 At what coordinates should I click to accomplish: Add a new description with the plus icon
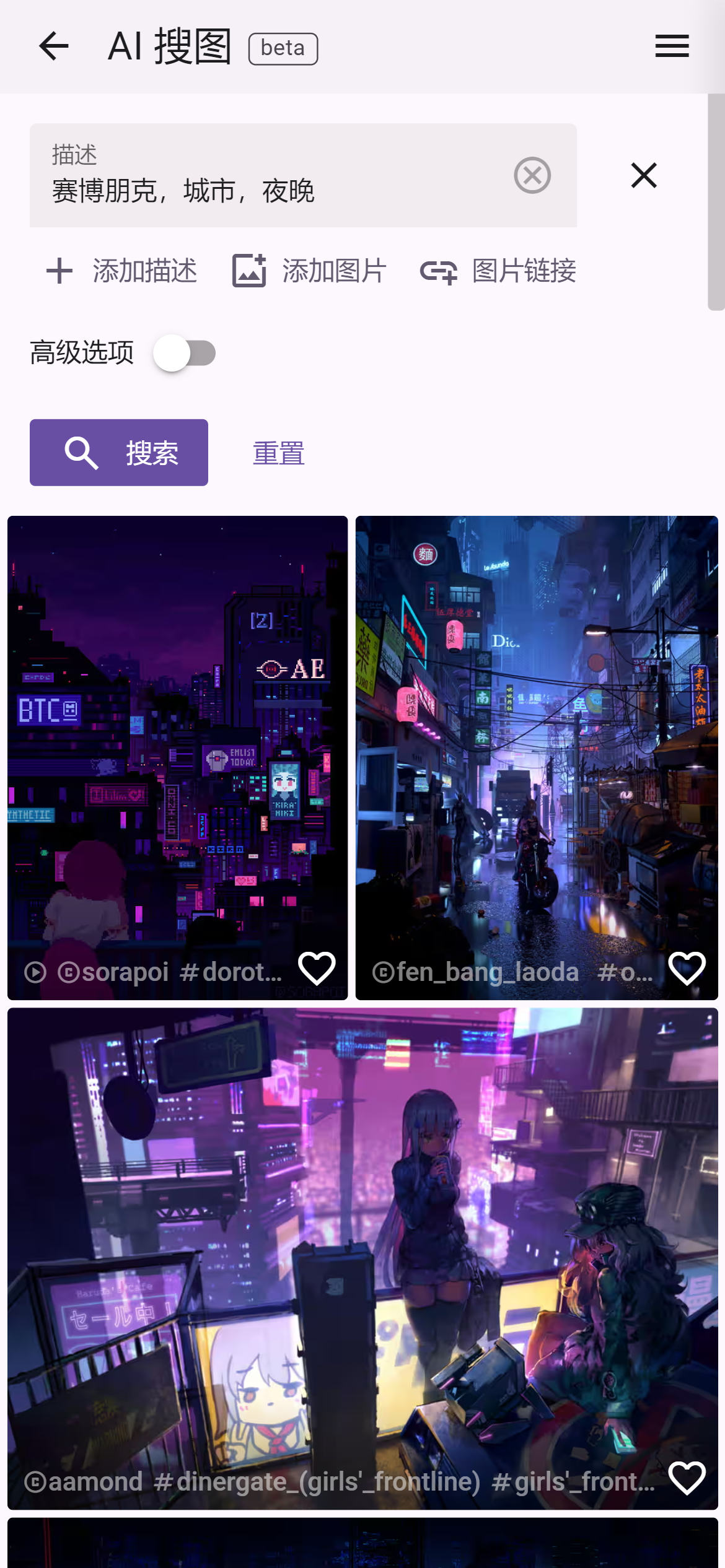click(x=59, y=271)
